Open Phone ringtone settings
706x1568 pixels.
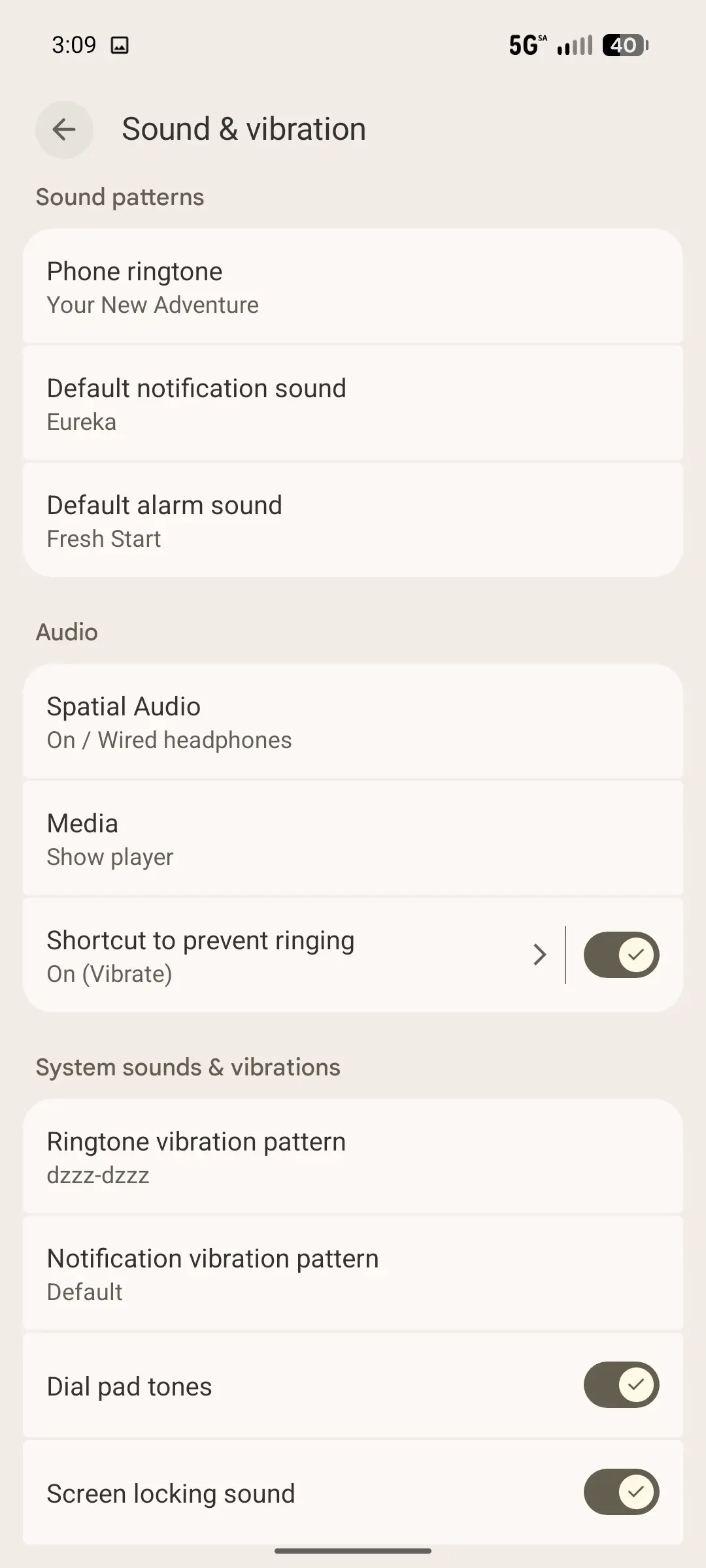point(353,287)
